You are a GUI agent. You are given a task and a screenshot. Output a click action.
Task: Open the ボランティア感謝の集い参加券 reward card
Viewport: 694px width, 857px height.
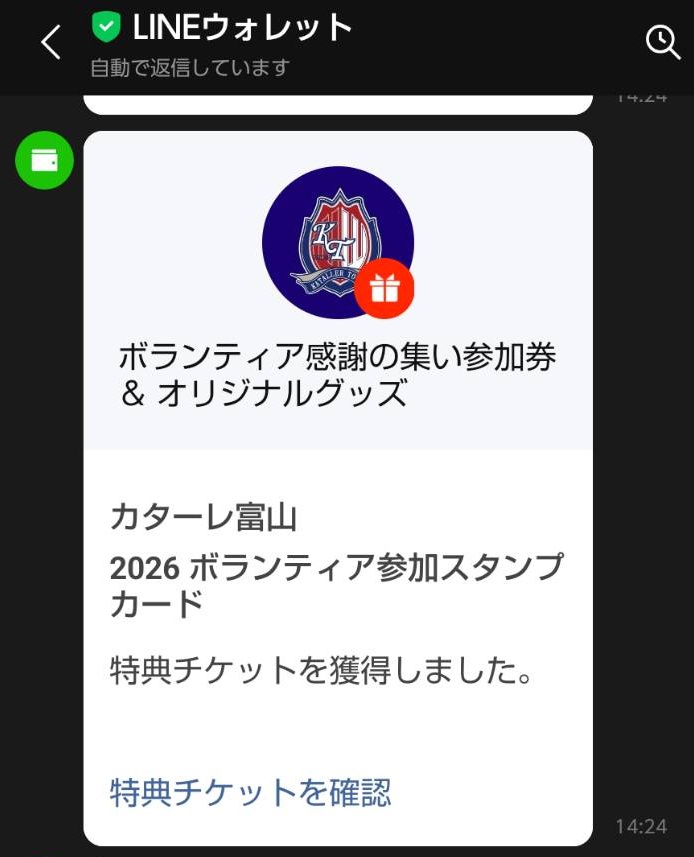pyautogui.click(x=338, y=488)
